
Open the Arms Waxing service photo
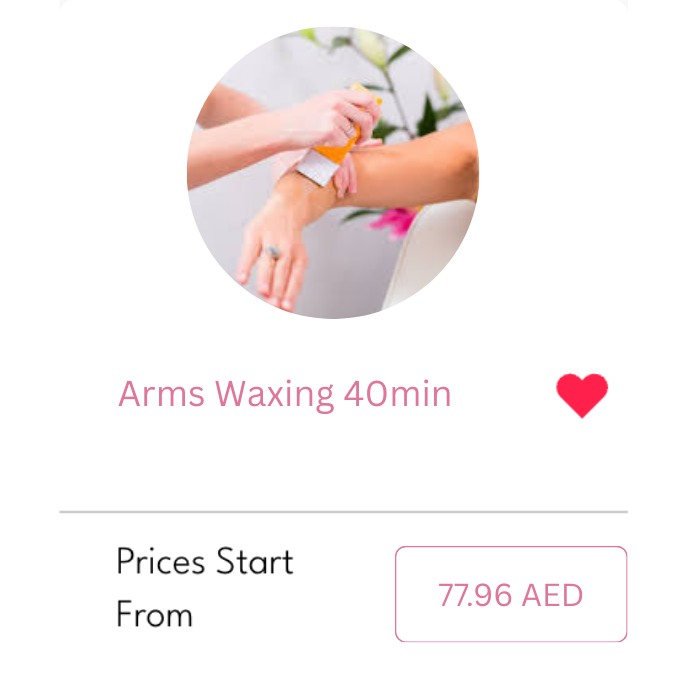point(333,173)
